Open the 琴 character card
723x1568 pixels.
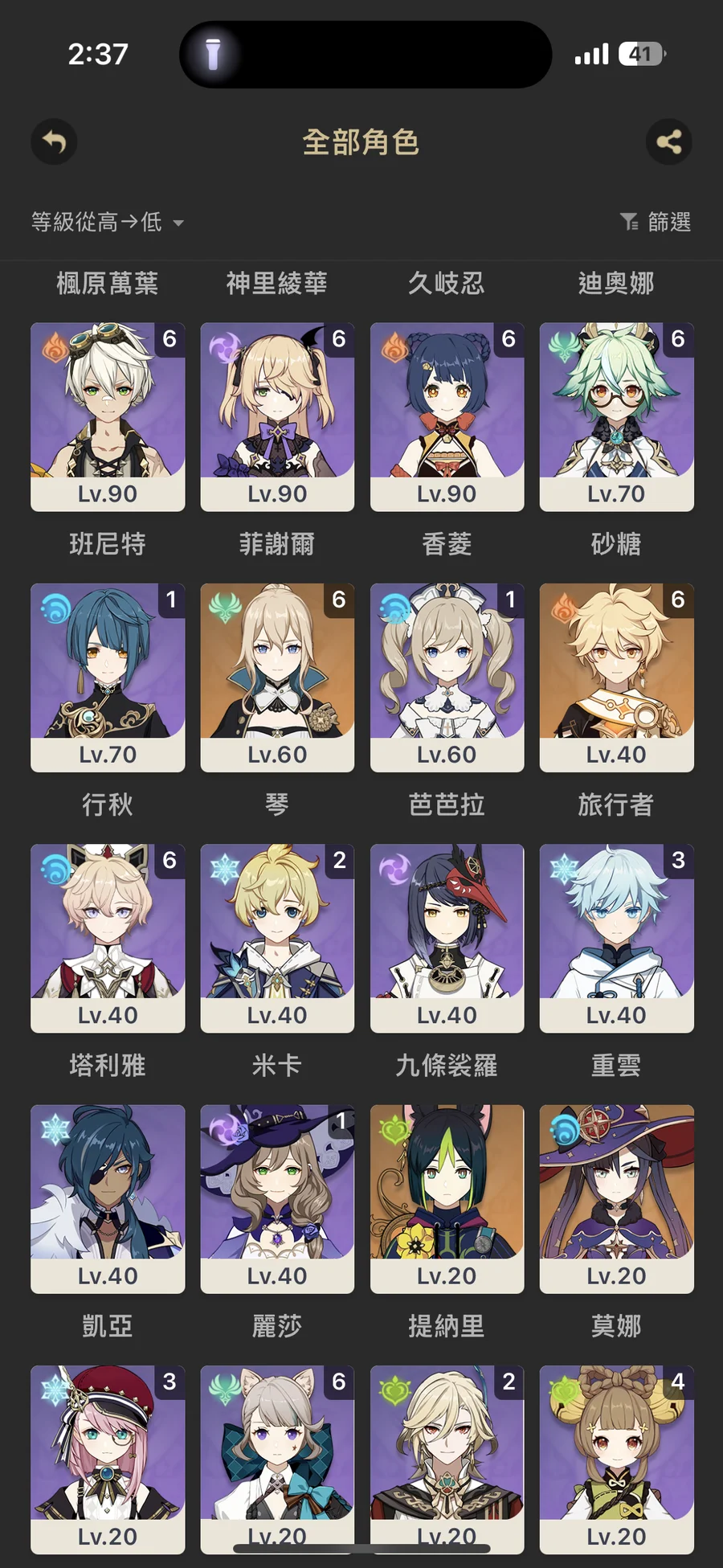point(277,677)
